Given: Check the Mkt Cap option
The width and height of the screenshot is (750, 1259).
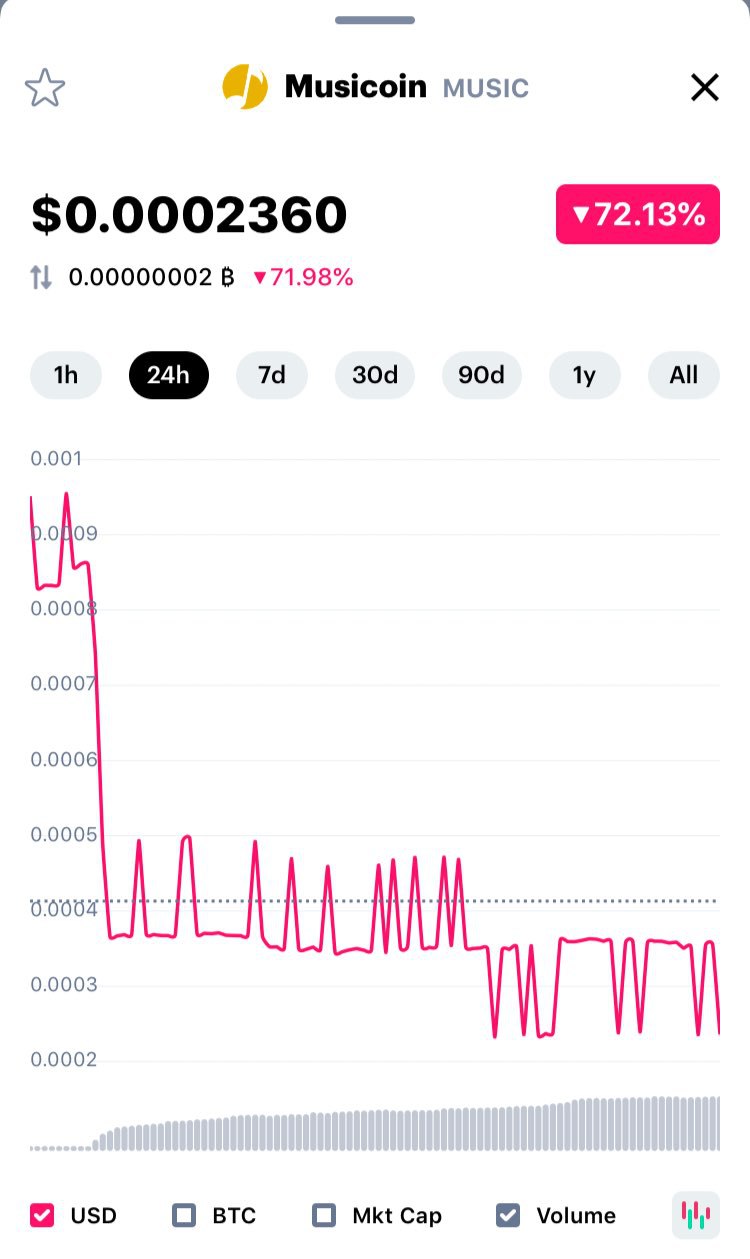Looking at the screenshot, I should (x=324, y=1215).
